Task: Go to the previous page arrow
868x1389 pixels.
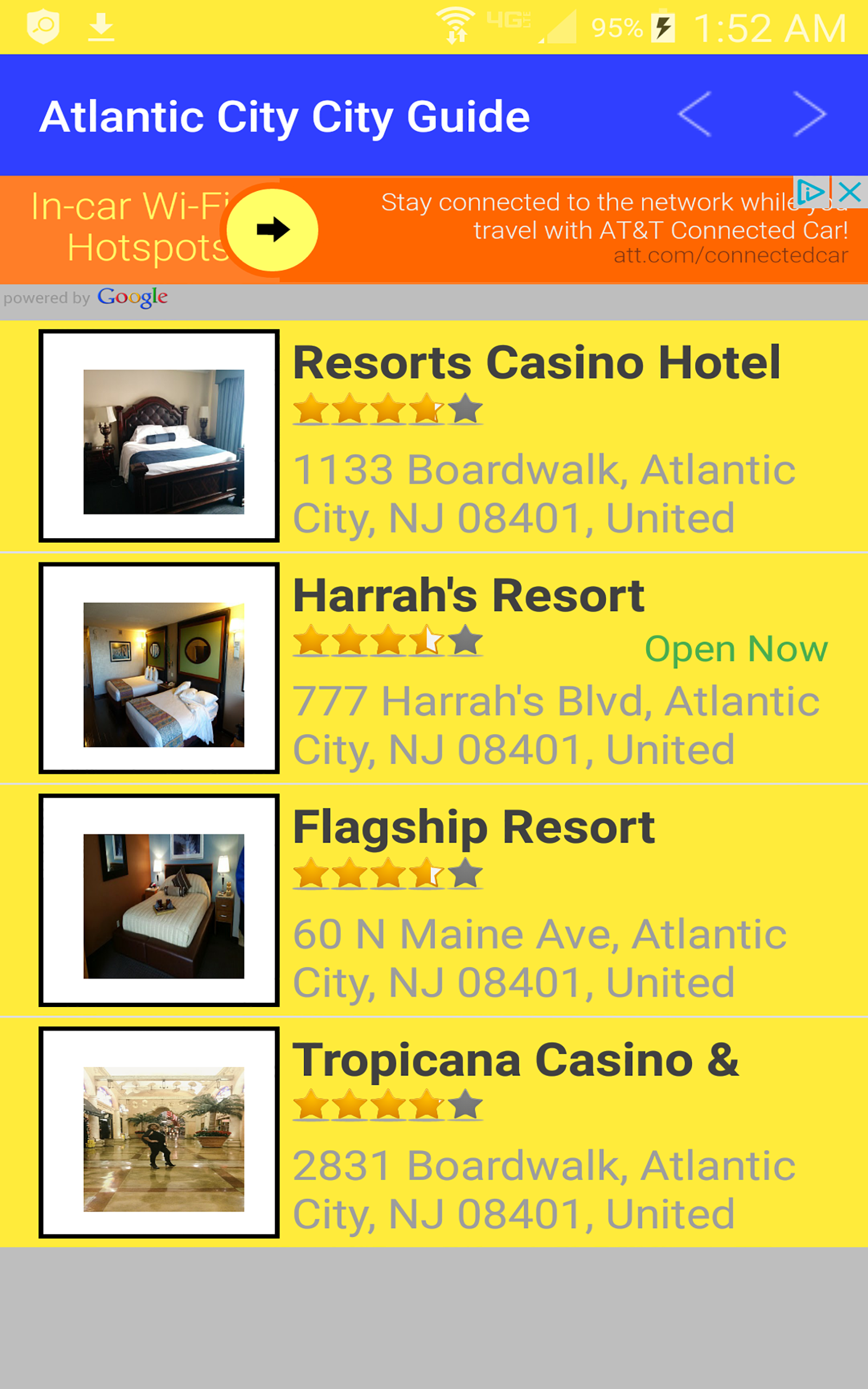Action: tap(695, 114)
